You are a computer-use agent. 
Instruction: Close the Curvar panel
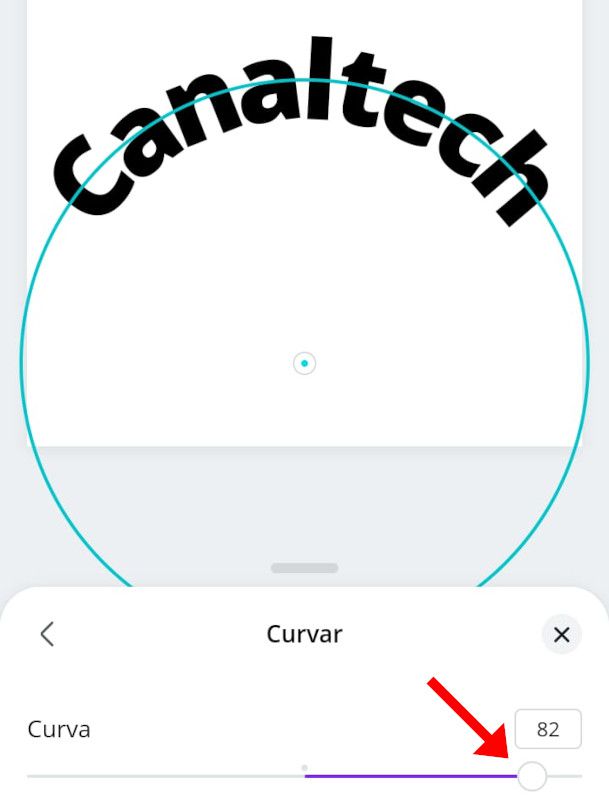point(561,634)
